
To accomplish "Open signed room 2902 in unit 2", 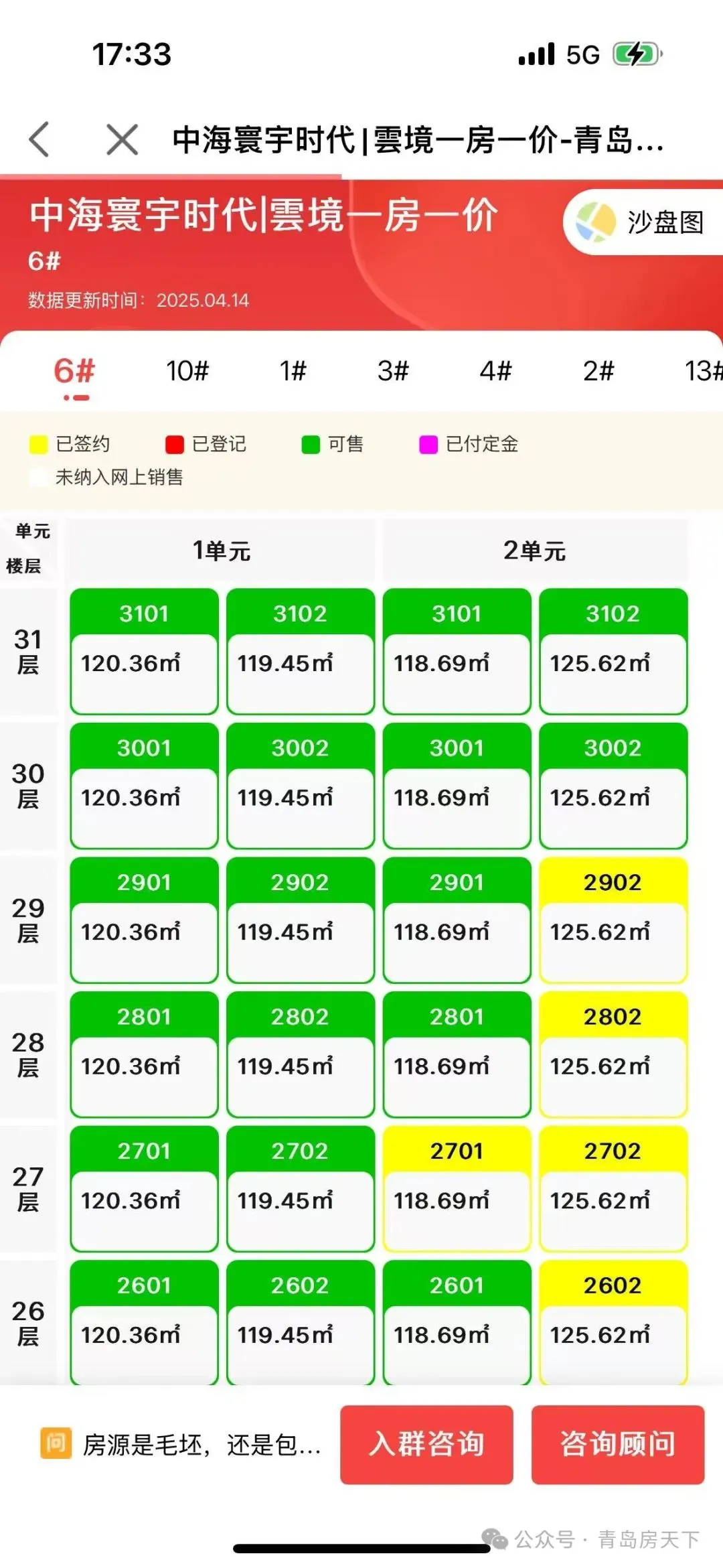I will [613, 920].
